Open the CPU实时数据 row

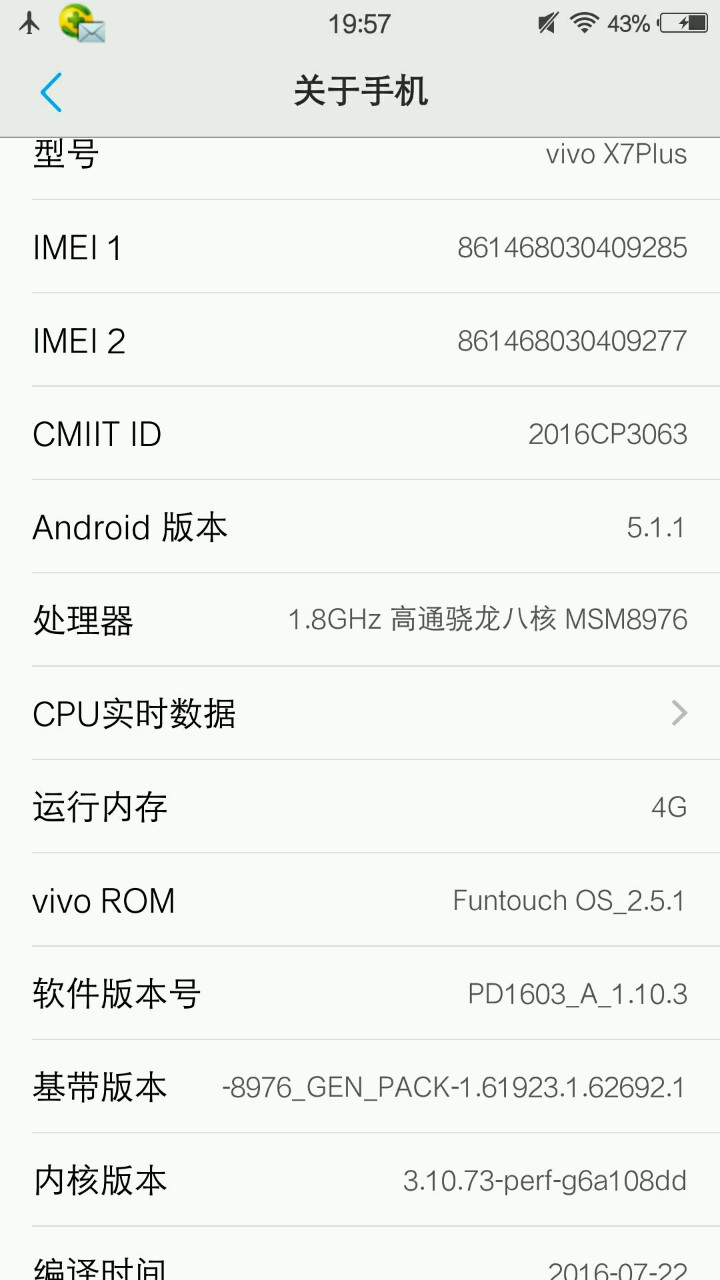pos(360,713)
